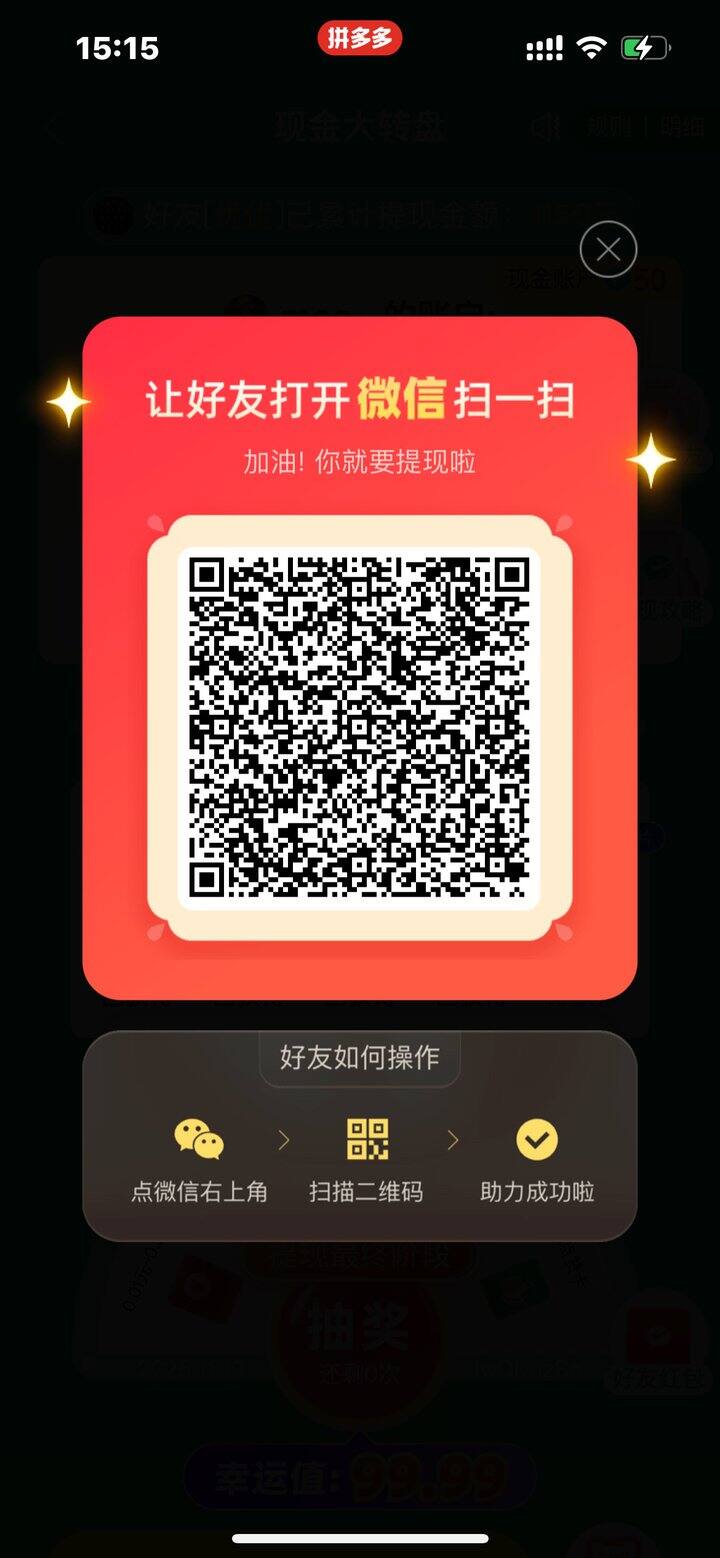The width and height of the screenshot is (720, 1558).
Task: Click the back arrow at top left
Action: click(x=52, y=127)
